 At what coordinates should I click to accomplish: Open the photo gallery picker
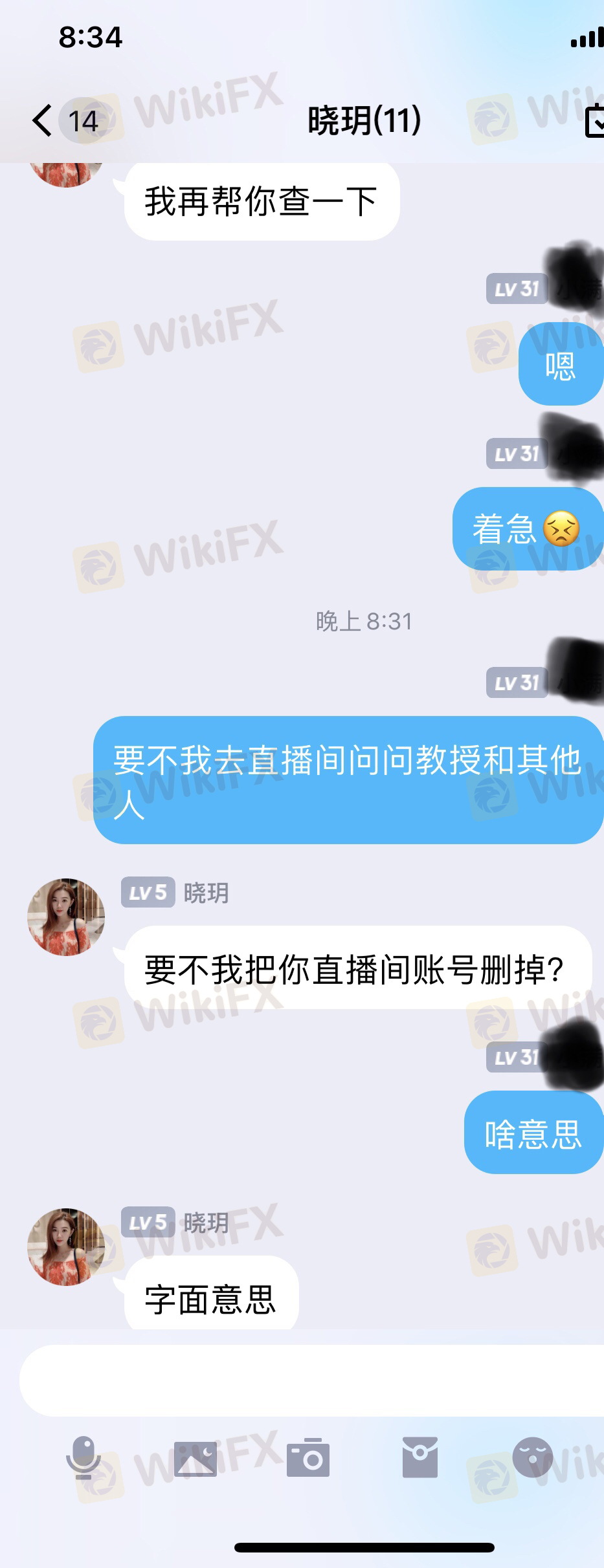pos(195,1458)
